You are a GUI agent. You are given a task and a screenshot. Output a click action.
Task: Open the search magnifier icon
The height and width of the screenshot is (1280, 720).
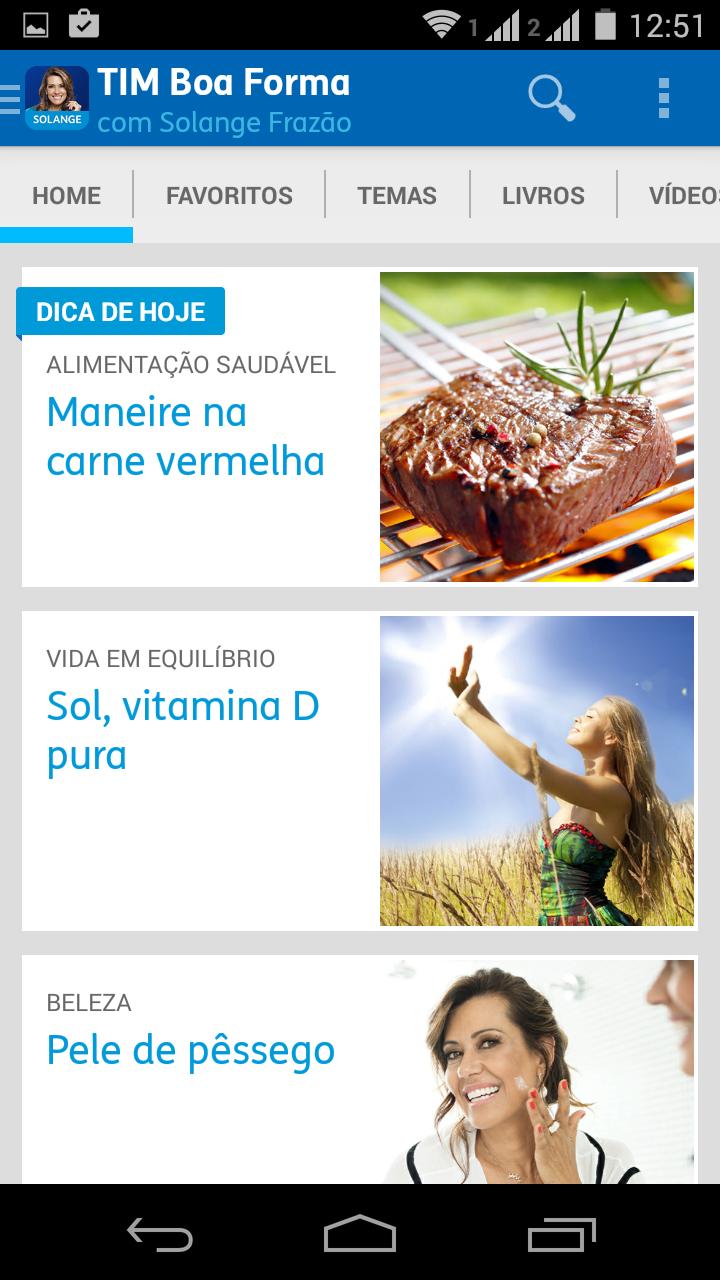pos(551,98)
